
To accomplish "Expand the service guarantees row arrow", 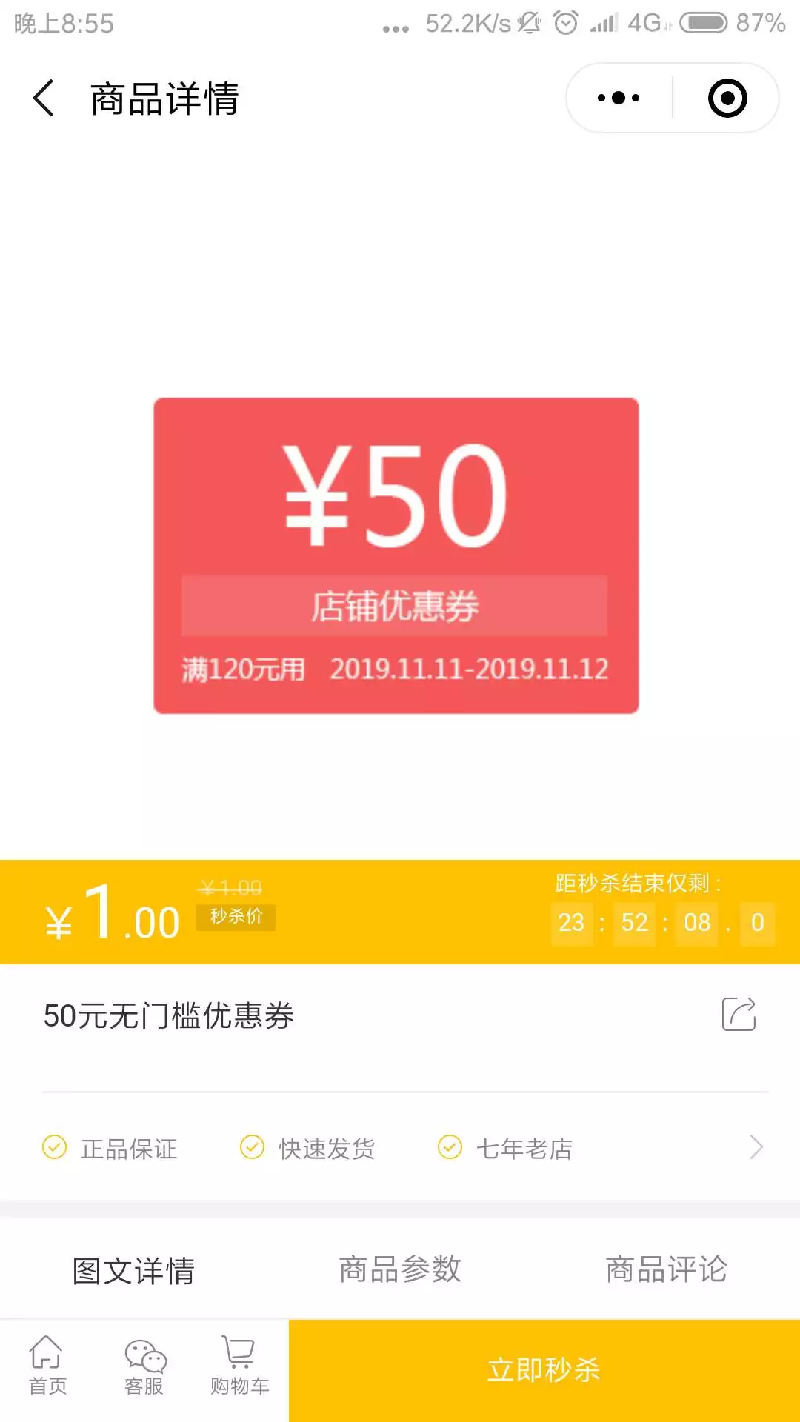I will tap(756, 1147).
